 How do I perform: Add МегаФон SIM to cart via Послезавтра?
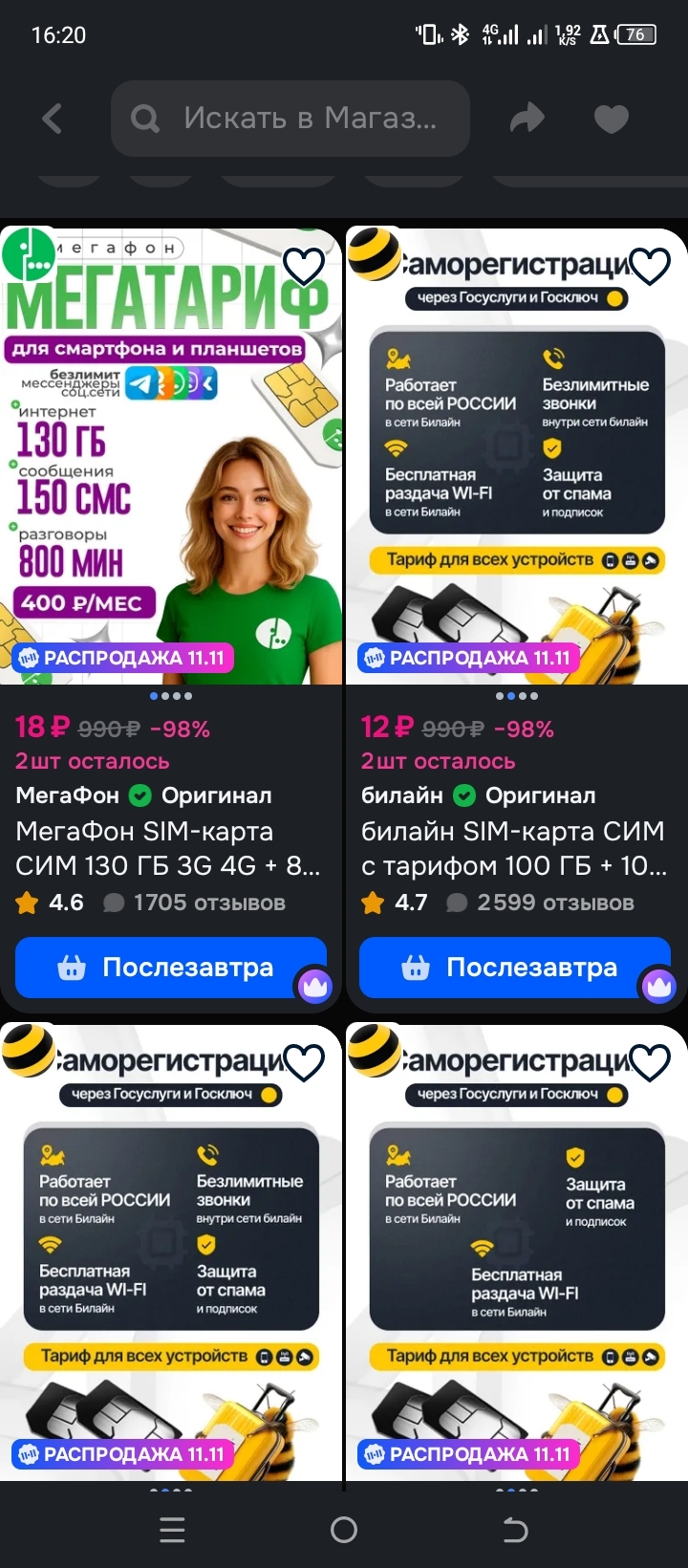pyautogui.click(x=170, y=968)
